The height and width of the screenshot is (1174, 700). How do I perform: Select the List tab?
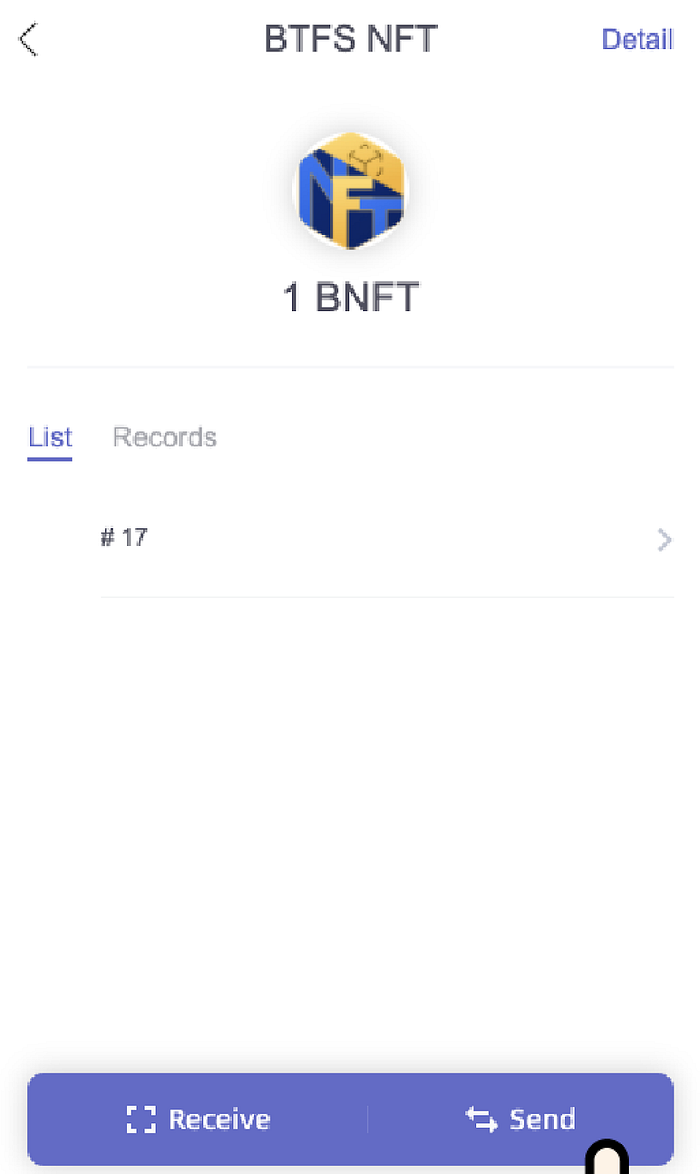click(50, 437)
